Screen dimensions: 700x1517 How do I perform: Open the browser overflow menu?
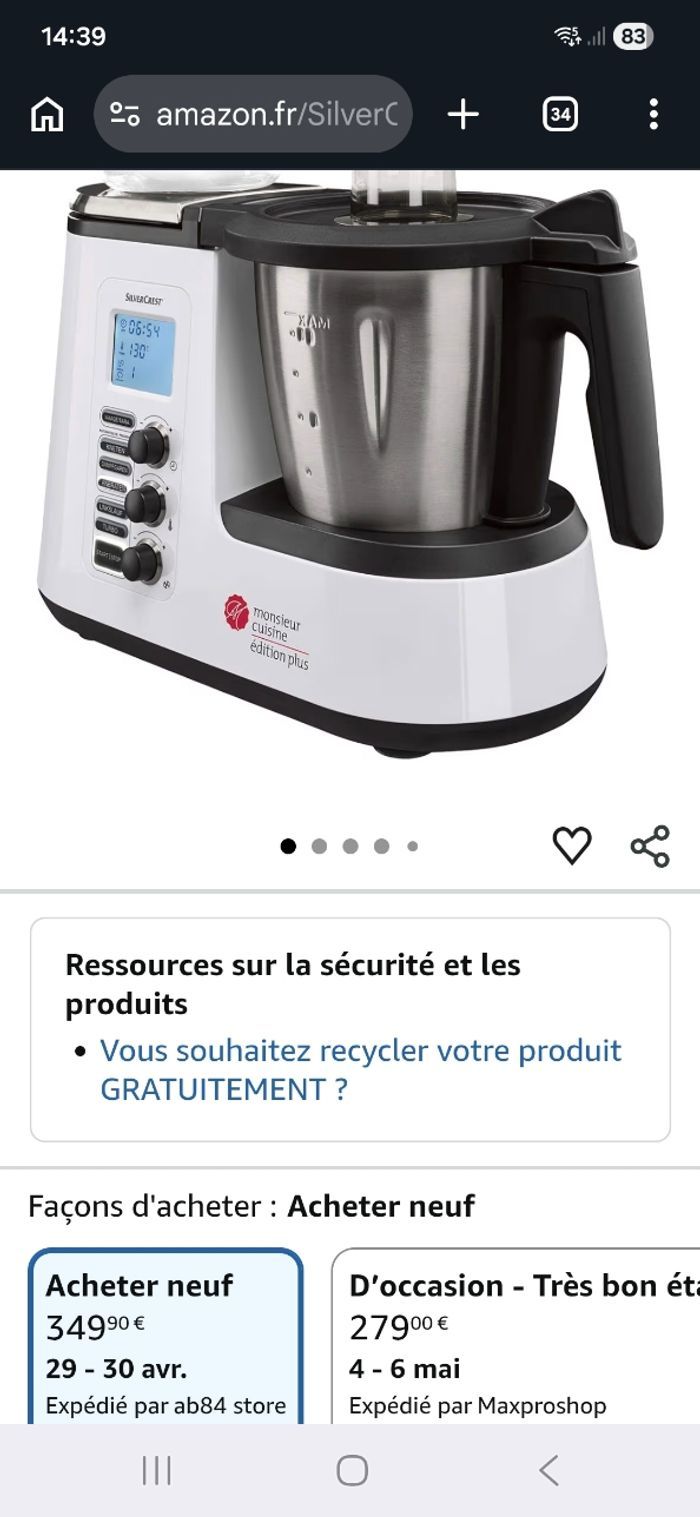[x=653, y=115]
